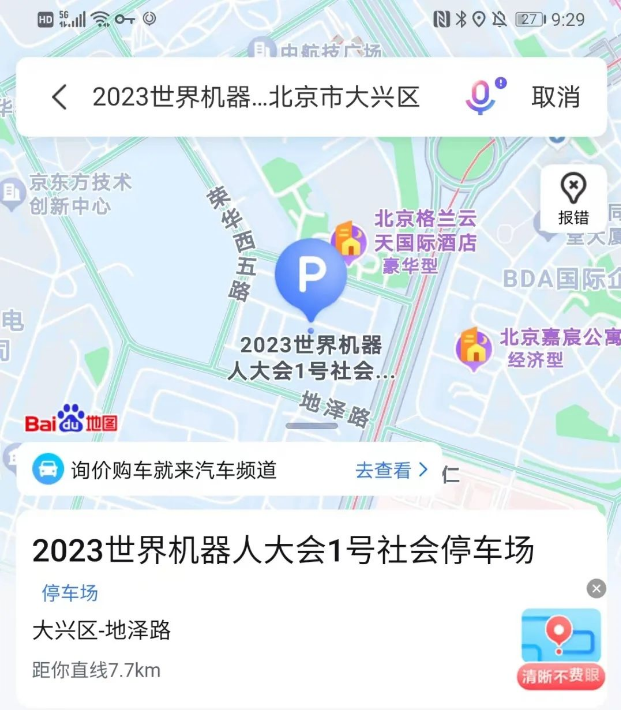Open 北京嘉宸公寓 map marker
This screenshot has height=712, width=621.
coord(474,349)
